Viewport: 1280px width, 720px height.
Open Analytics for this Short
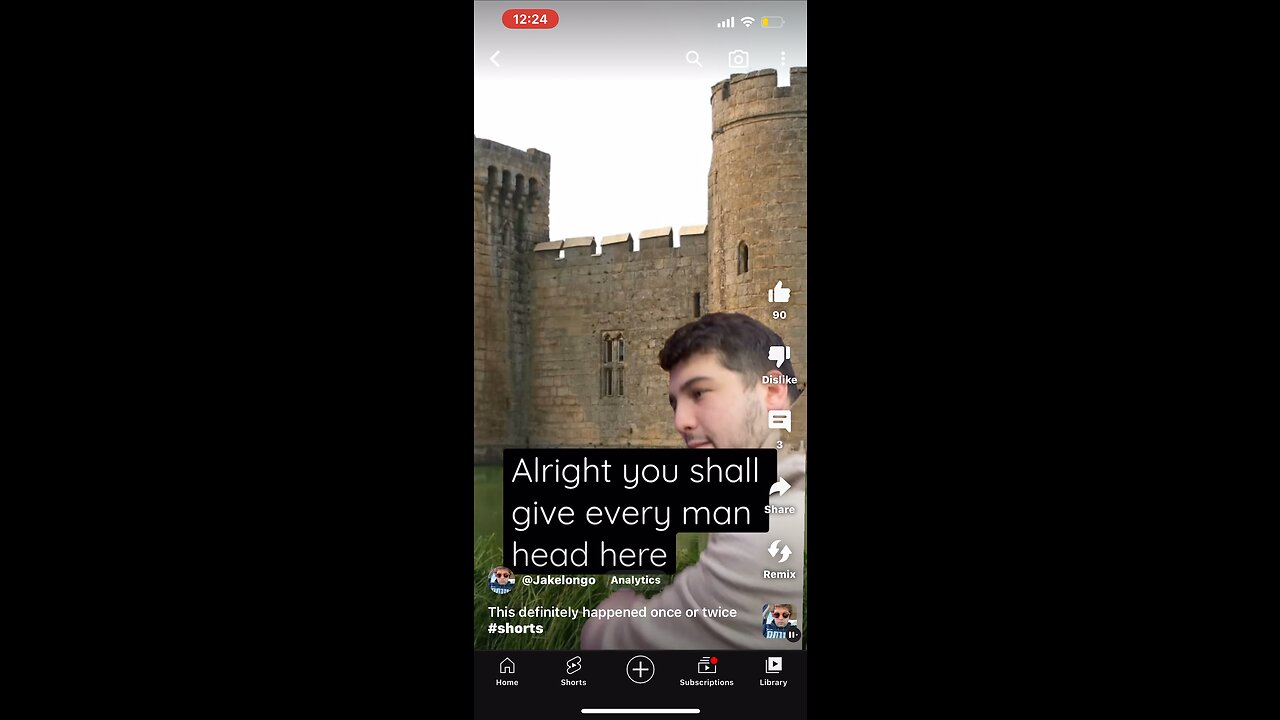point(635,580)
